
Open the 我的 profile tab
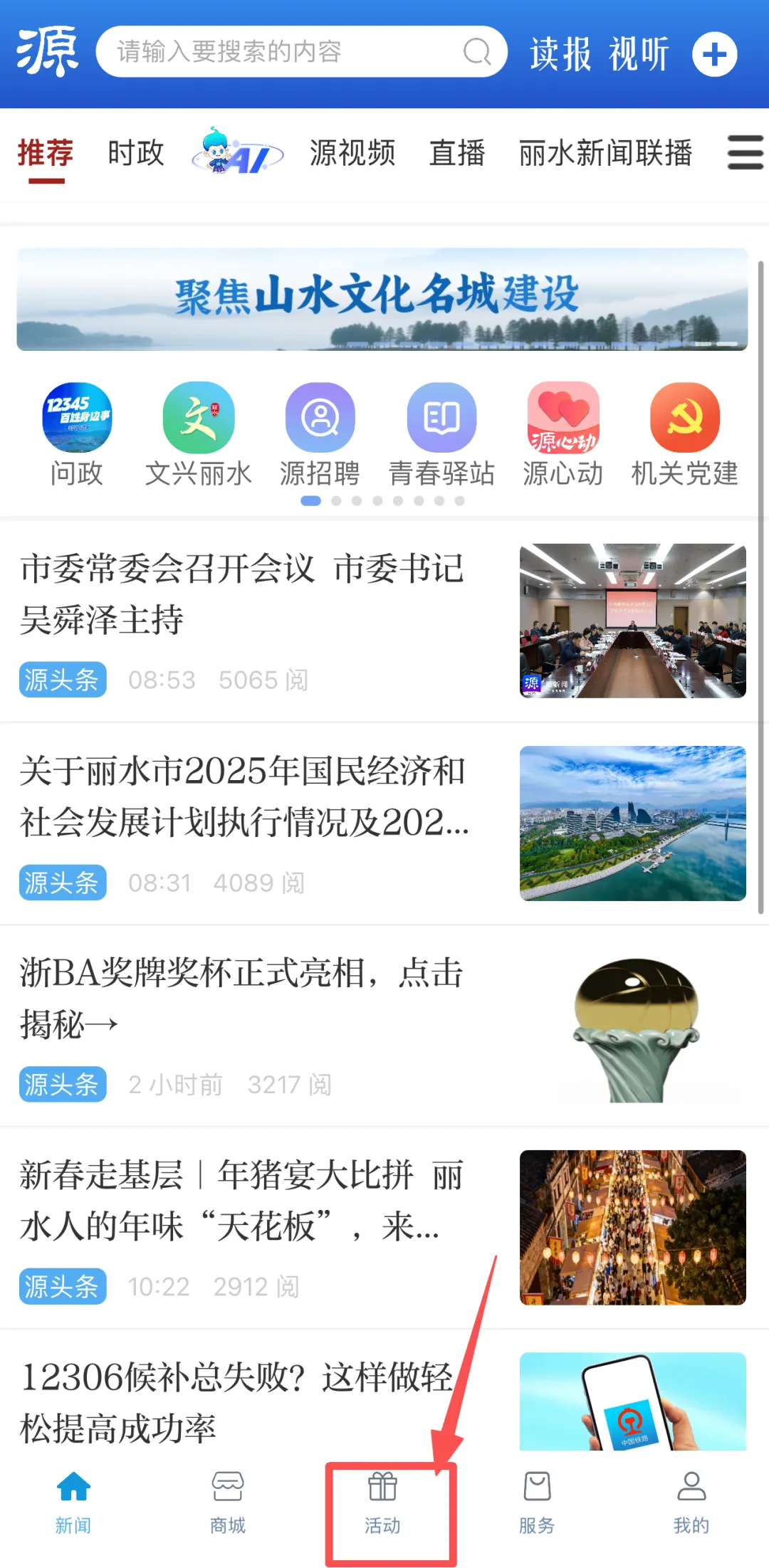coord(691,1503)
